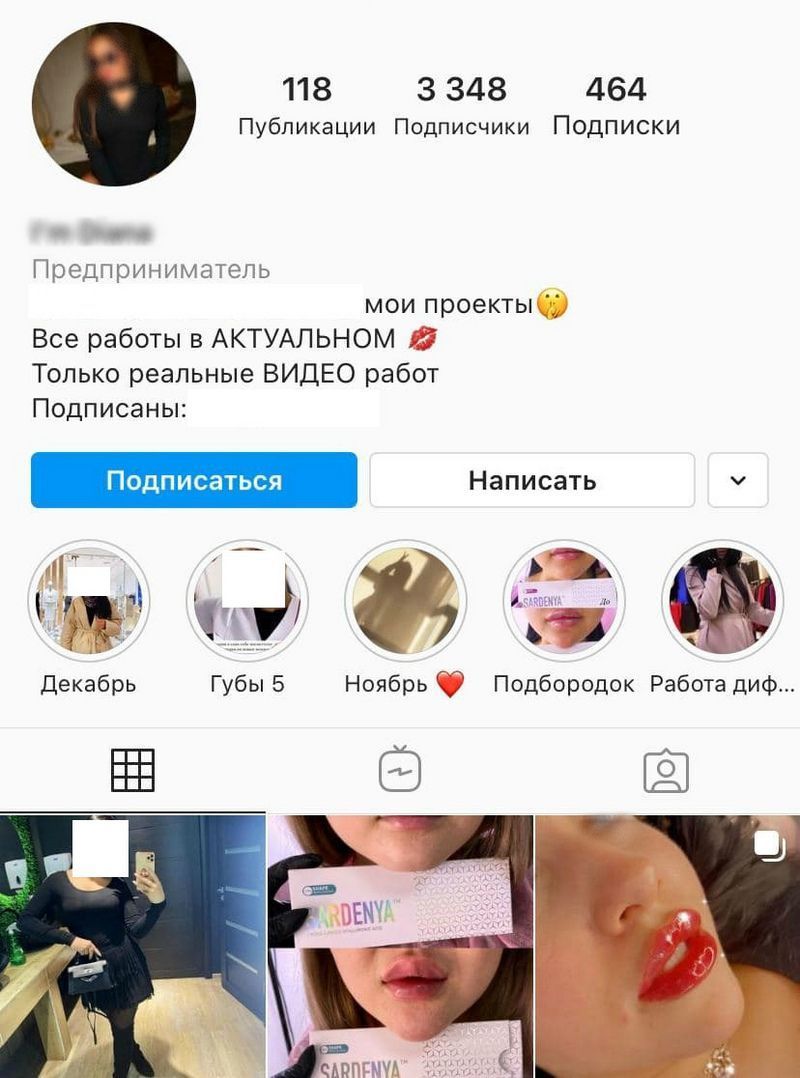Open the Работа диф... story highlight
The width and height of the screenshot is (800, 1078).
click(722, 601)
